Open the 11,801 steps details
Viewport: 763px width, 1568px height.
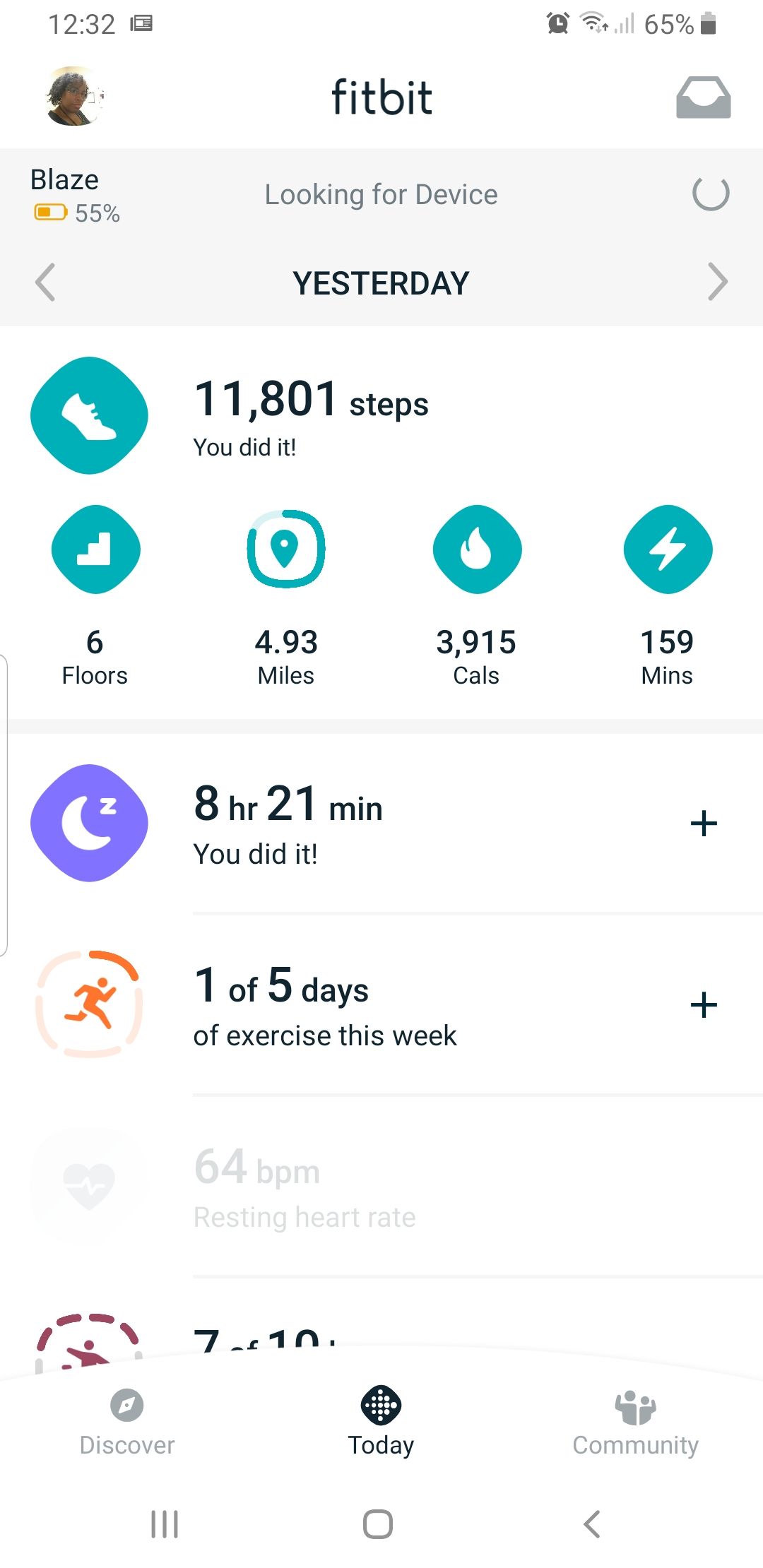point(311,415)
